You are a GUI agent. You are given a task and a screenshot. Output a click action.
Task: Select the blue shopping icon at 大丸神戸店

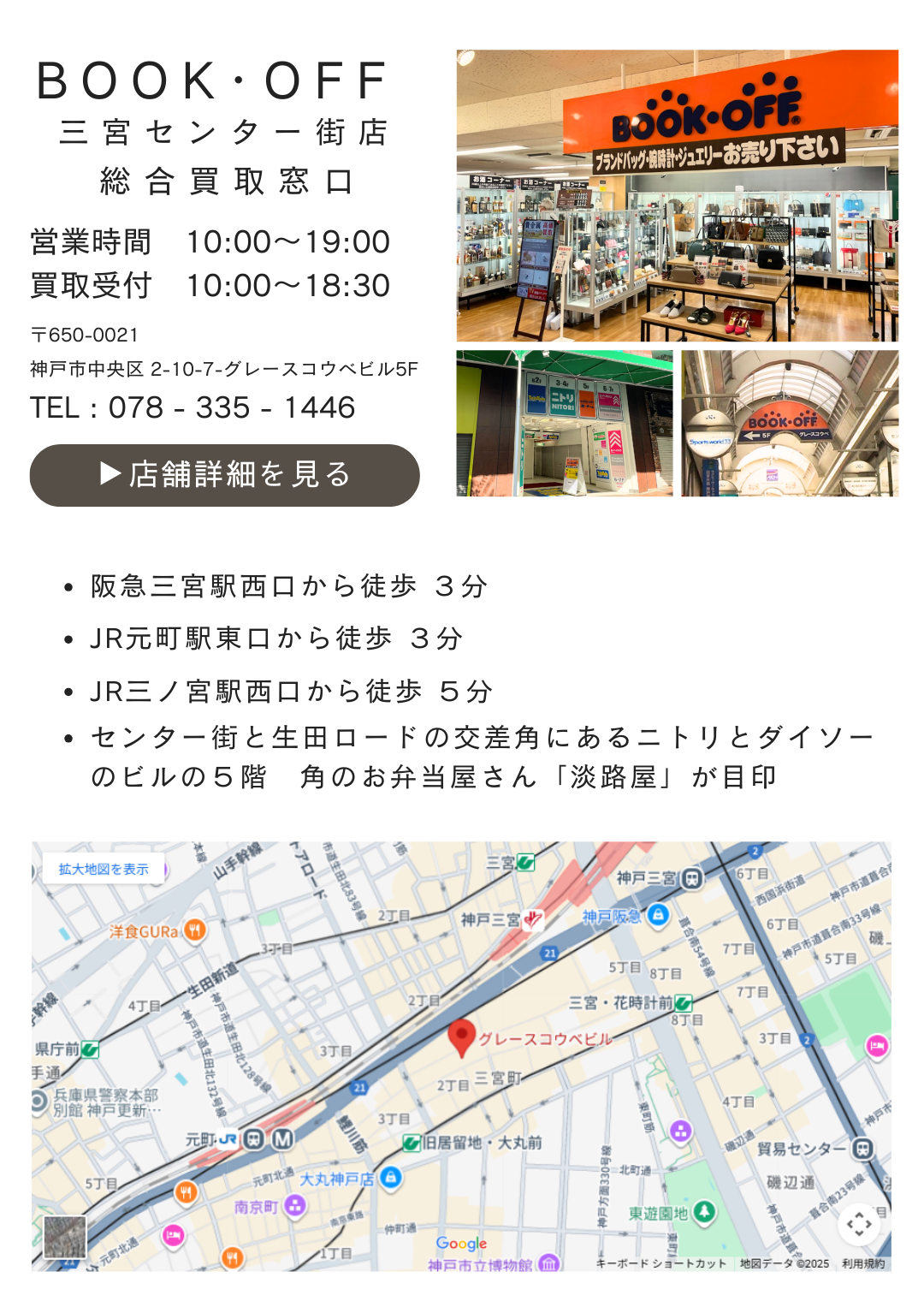(x=390, y=1176)
